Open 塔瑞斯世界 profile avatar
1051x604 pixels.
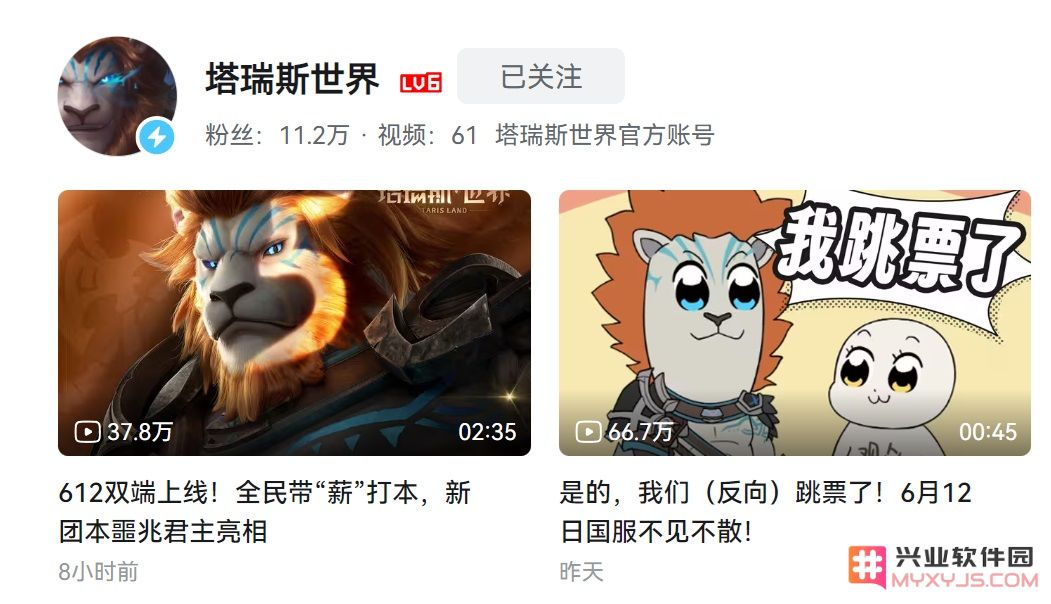coord(116,95)
